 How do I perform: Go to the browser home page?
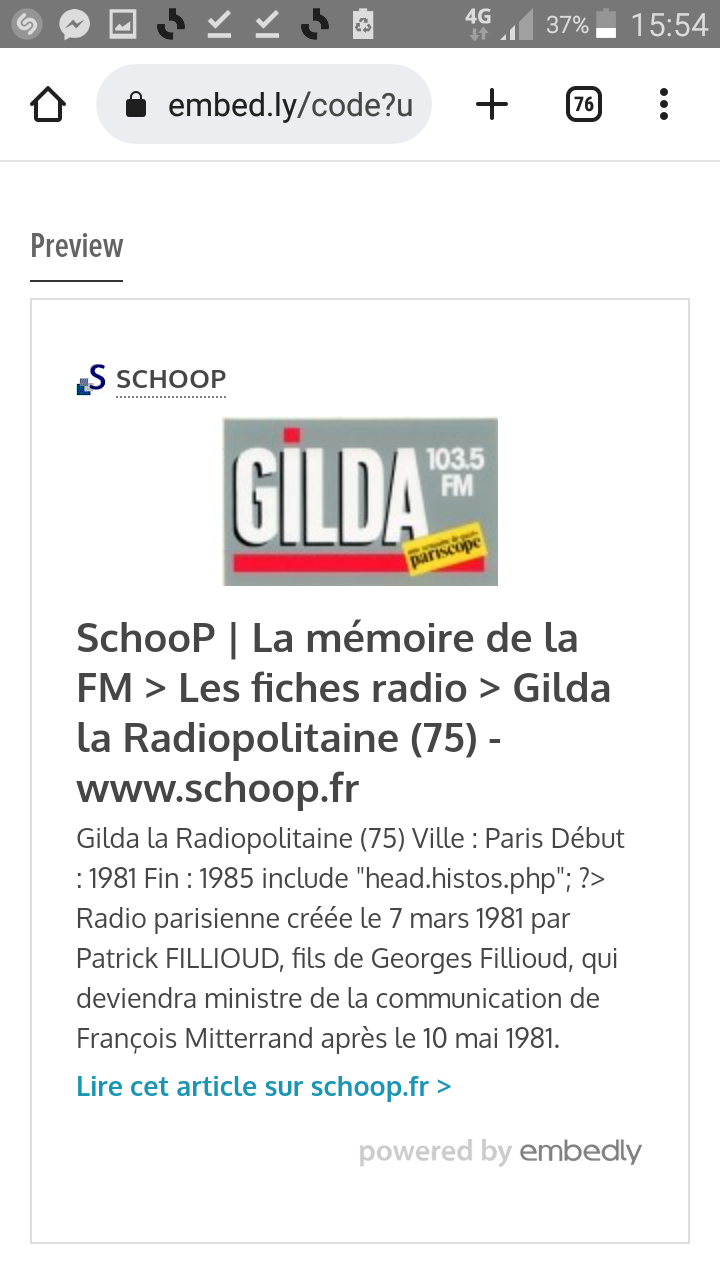click(x=48, y=104)
